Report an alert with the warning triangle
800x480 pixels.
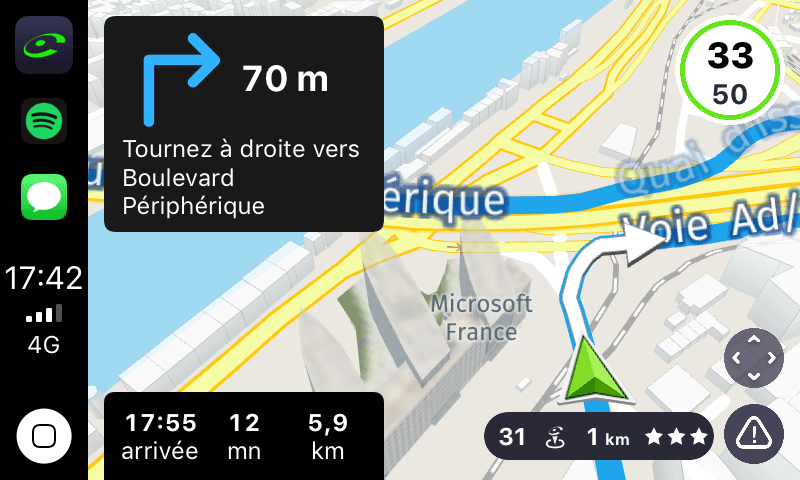753,435
